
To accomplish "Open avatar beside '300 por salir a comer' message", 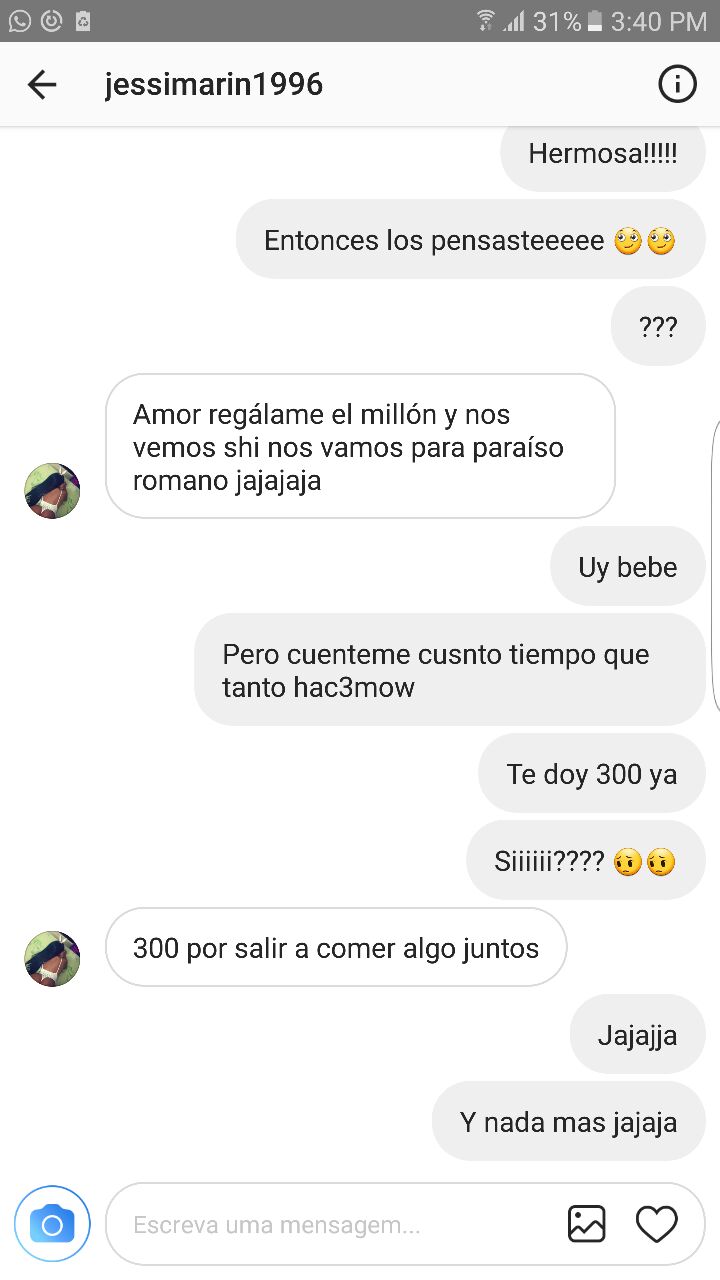I will point(52,958).
